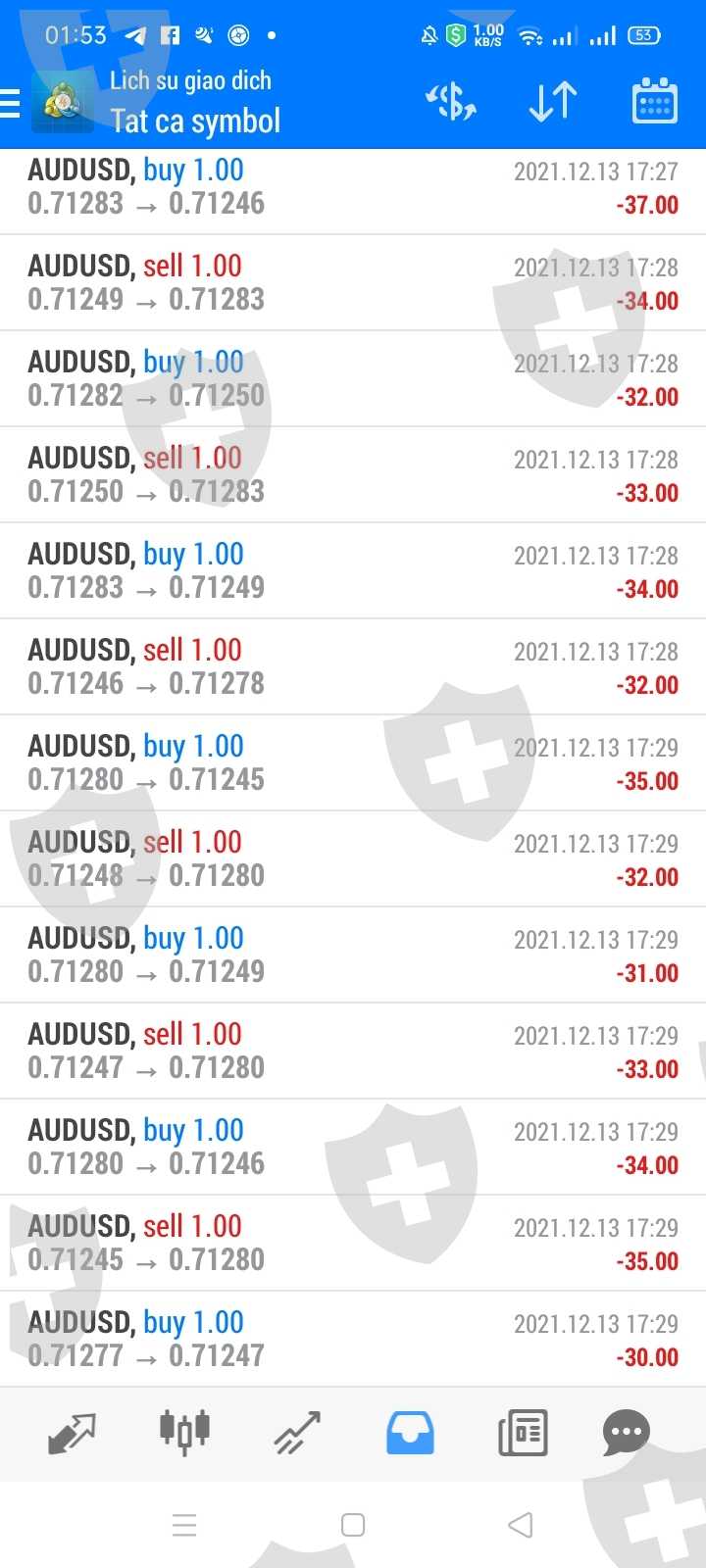Switch to the Quotes tab
This screenshot has height=1568, width=706.
tap(72, 1434)
